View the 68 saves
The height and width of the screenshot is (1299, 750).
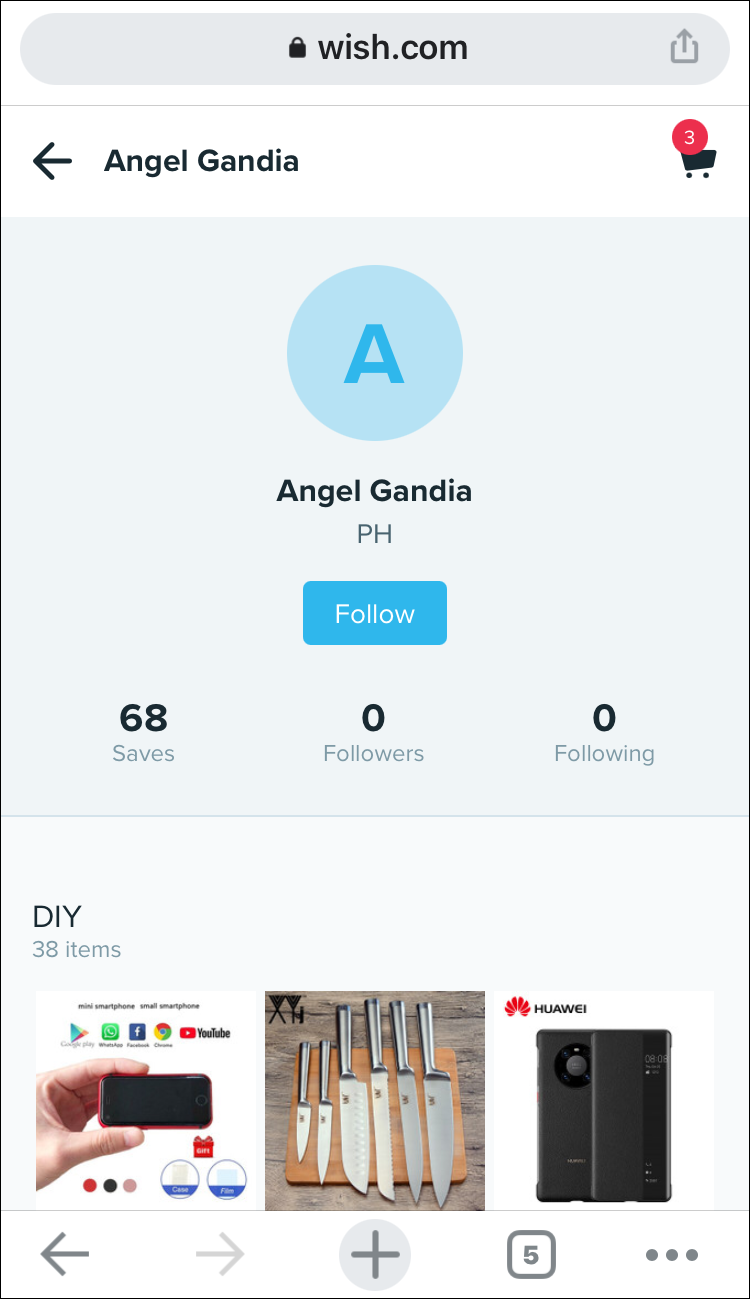pyautogui.click(x=143, y=733)
